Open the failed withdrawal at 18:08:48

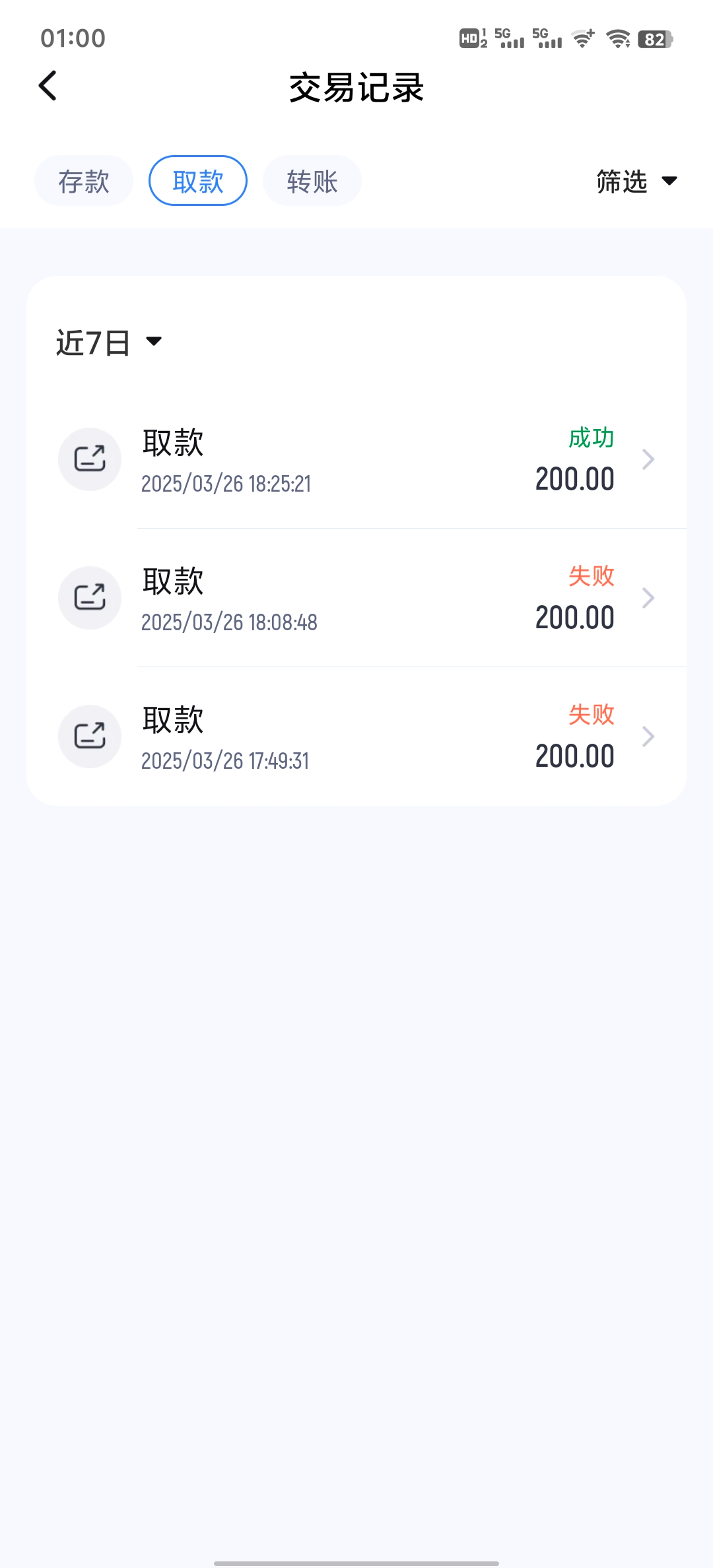(x=356, y=599)
